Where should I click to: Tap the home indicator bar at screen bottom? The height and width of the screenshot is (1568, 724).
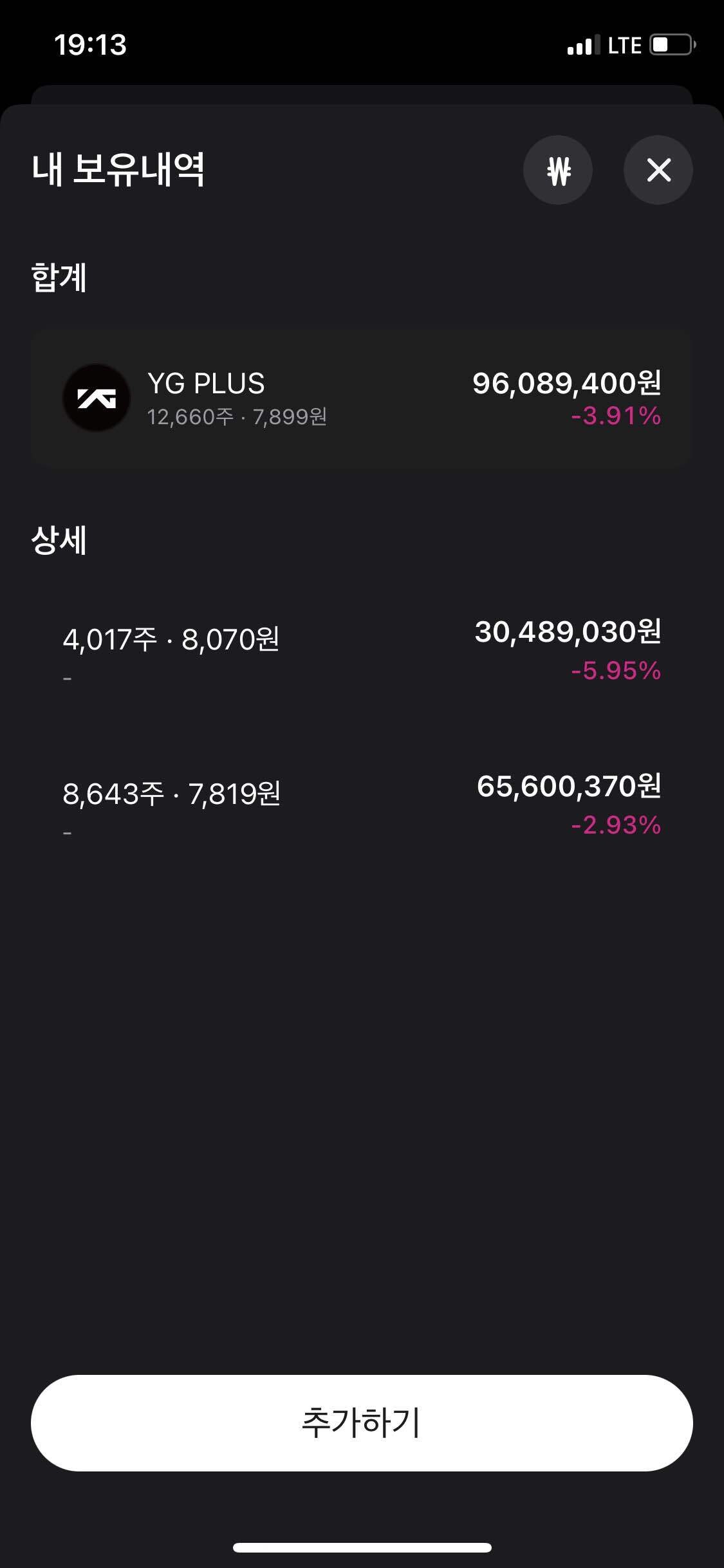tap(362, 1547)
